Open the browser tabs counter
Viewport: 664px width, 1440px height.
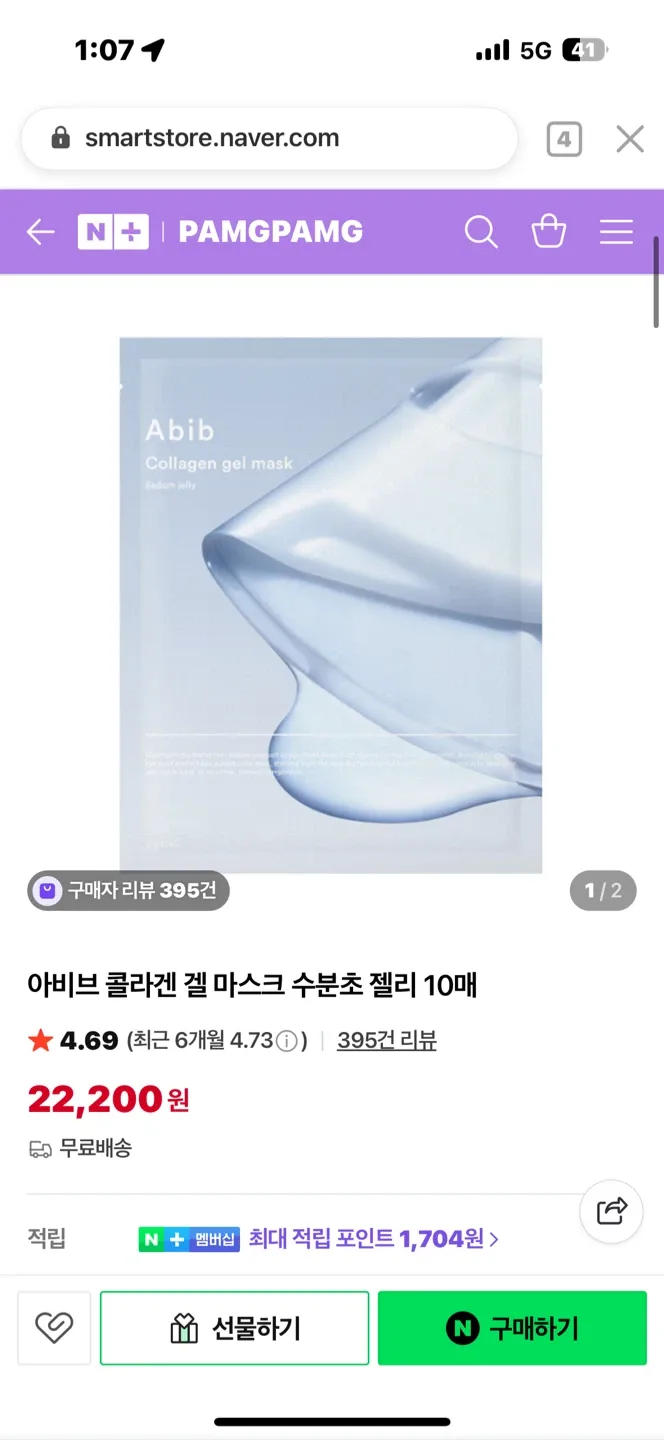coord(564,139)
